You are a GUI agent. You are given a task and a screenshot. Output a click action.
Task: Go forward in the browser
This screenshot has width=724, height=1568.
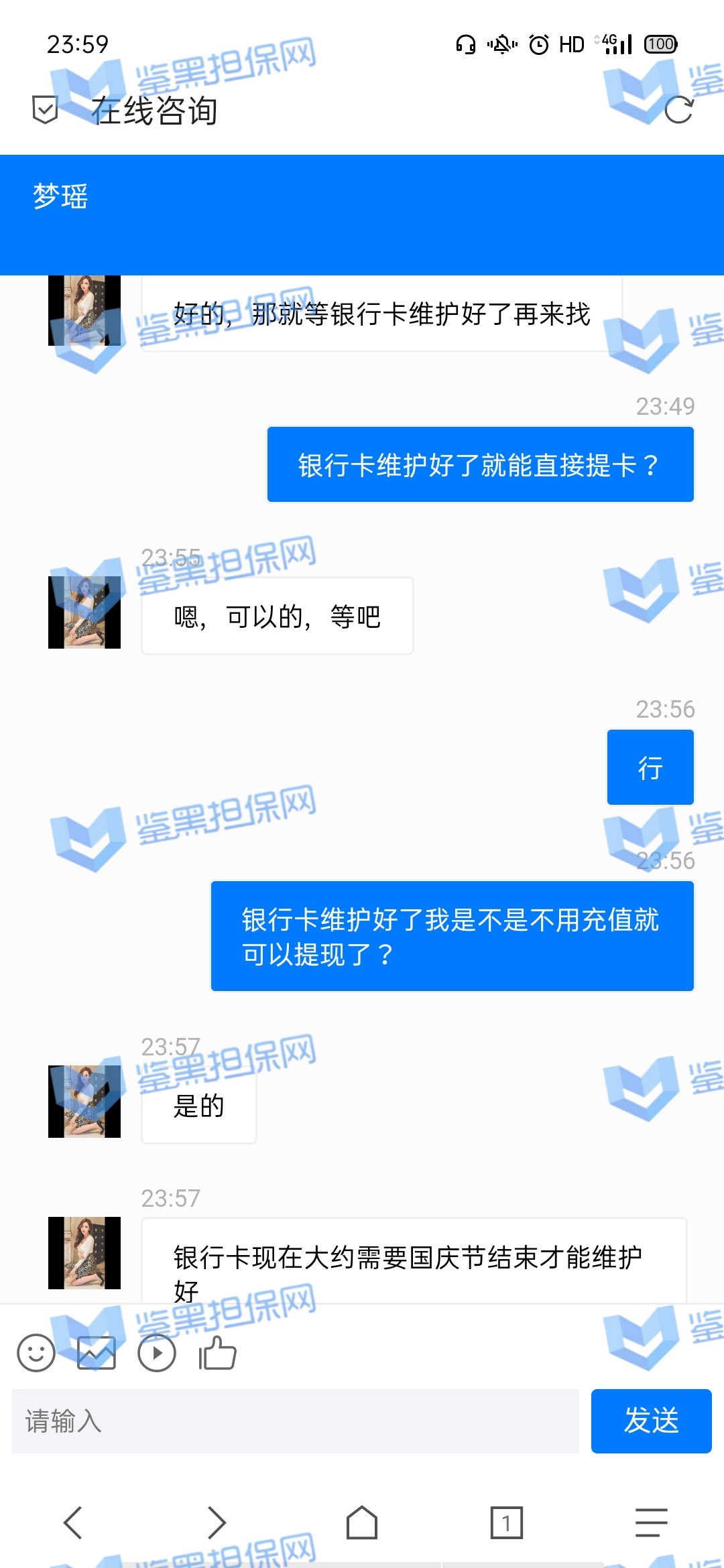(x=217, y=1522)
